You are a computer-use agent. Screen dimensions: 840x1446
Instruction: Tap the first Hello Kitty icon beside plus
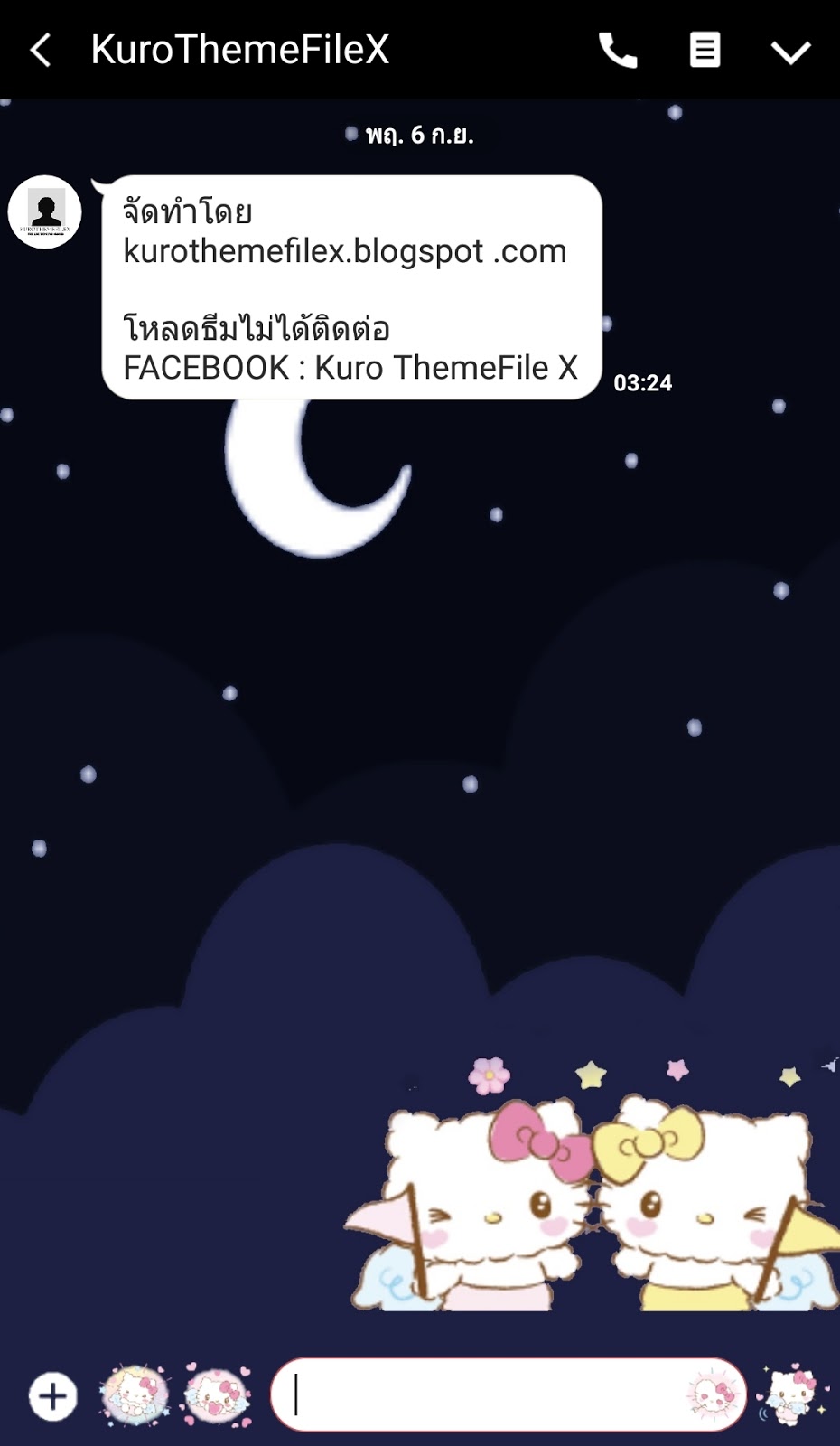[x=135, y=1396]
